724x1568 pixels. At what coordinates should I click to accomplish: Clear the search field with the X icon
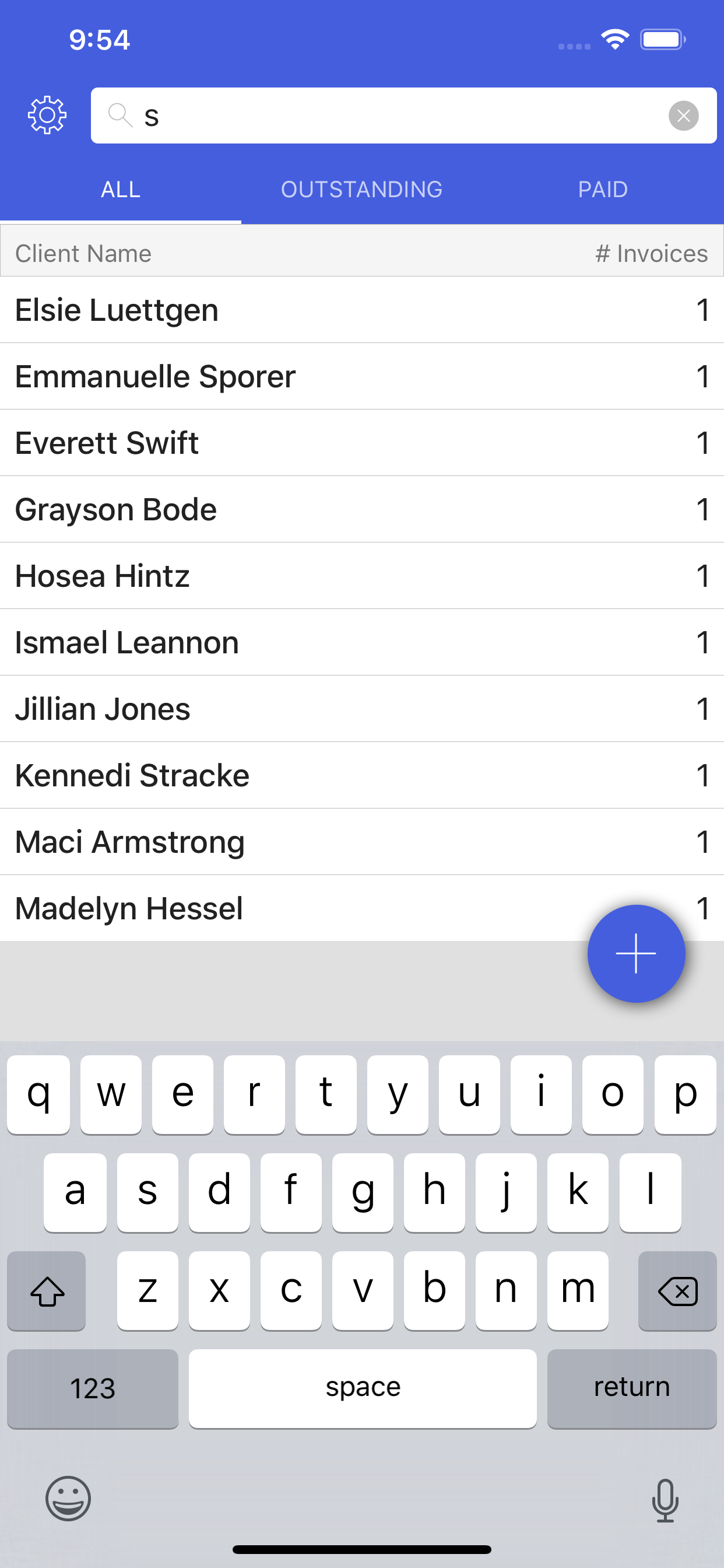(x=684, y=116)
